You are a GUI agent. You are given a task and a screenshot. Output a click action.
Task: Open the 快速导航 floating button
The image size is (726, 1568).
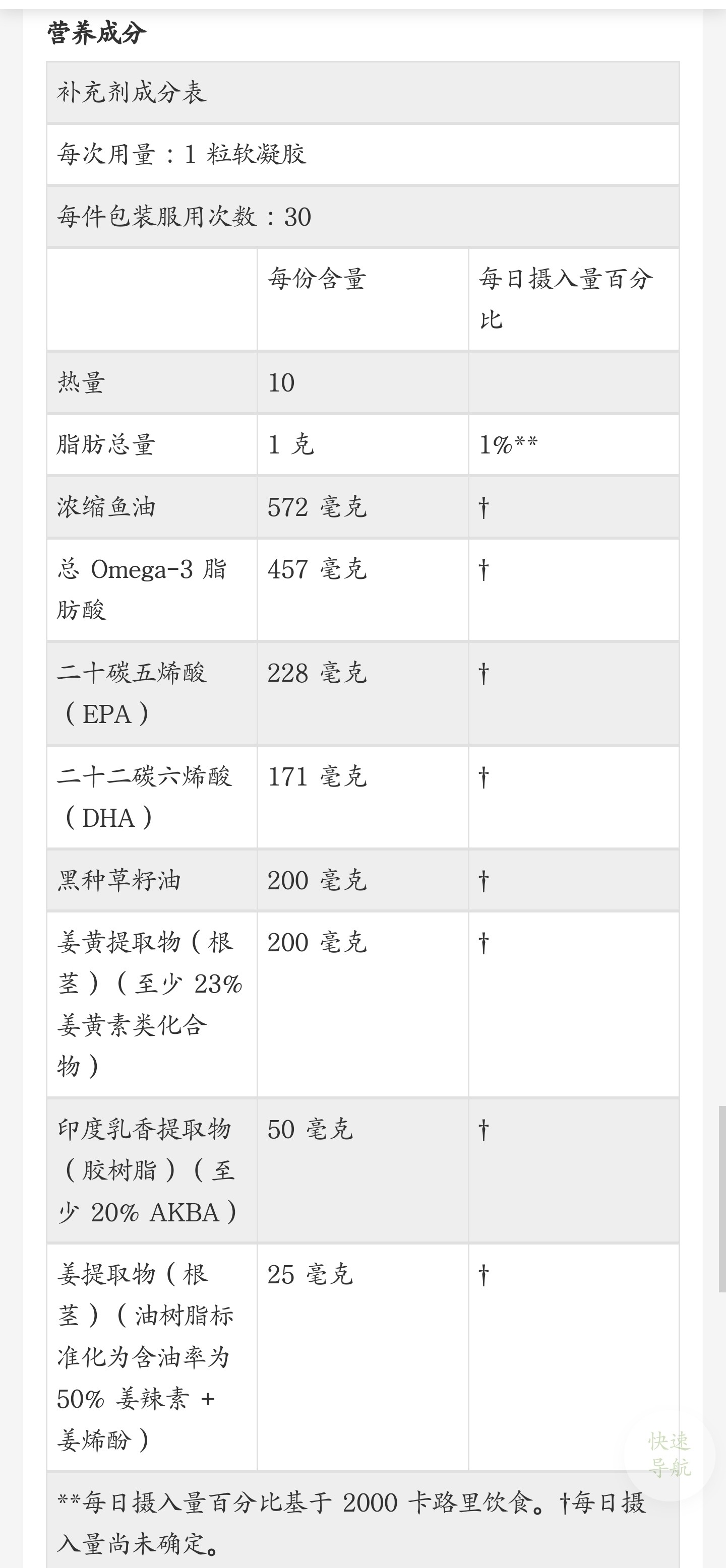pyautogui.click(x=669, y=1454)
